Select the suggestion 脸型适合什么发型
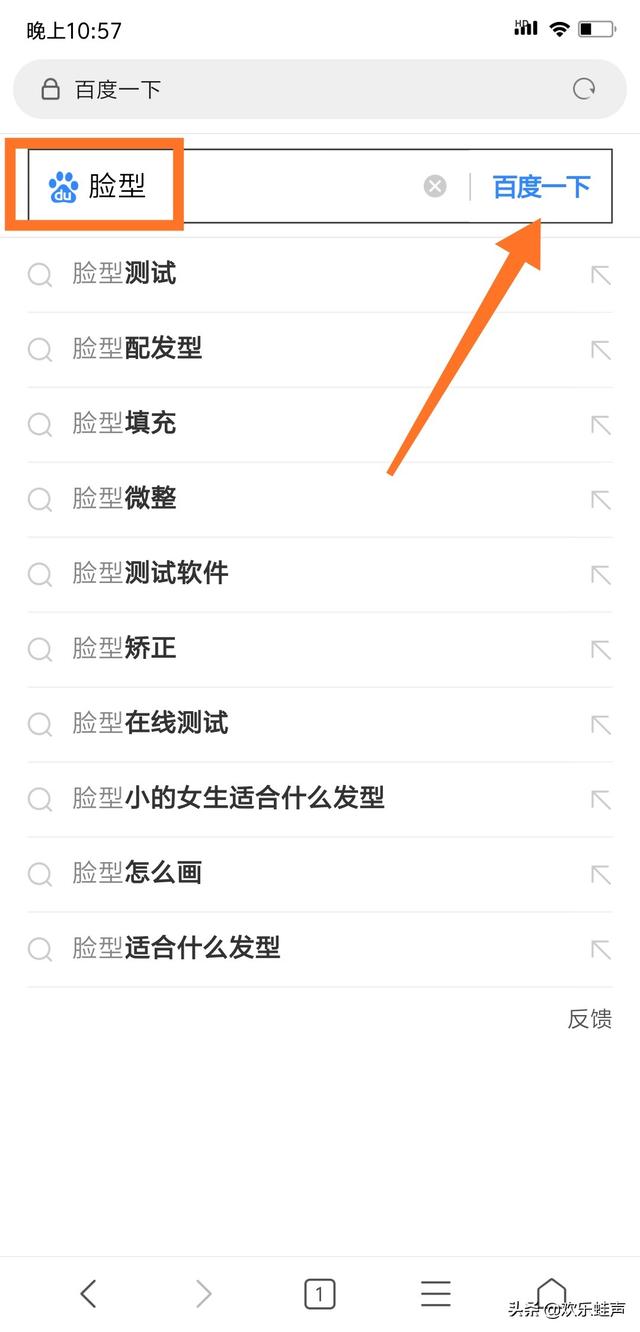640x1332 pixels. click(x=176, y=949)
